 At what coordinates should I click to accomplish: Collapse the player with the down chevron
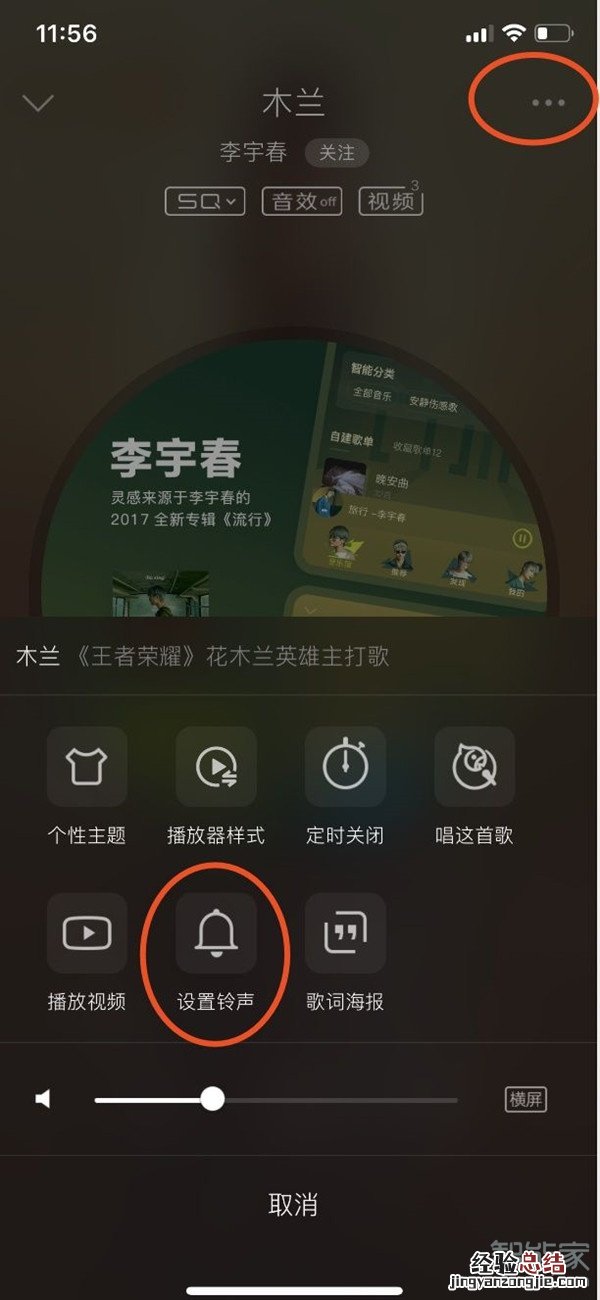pos(38,103)
